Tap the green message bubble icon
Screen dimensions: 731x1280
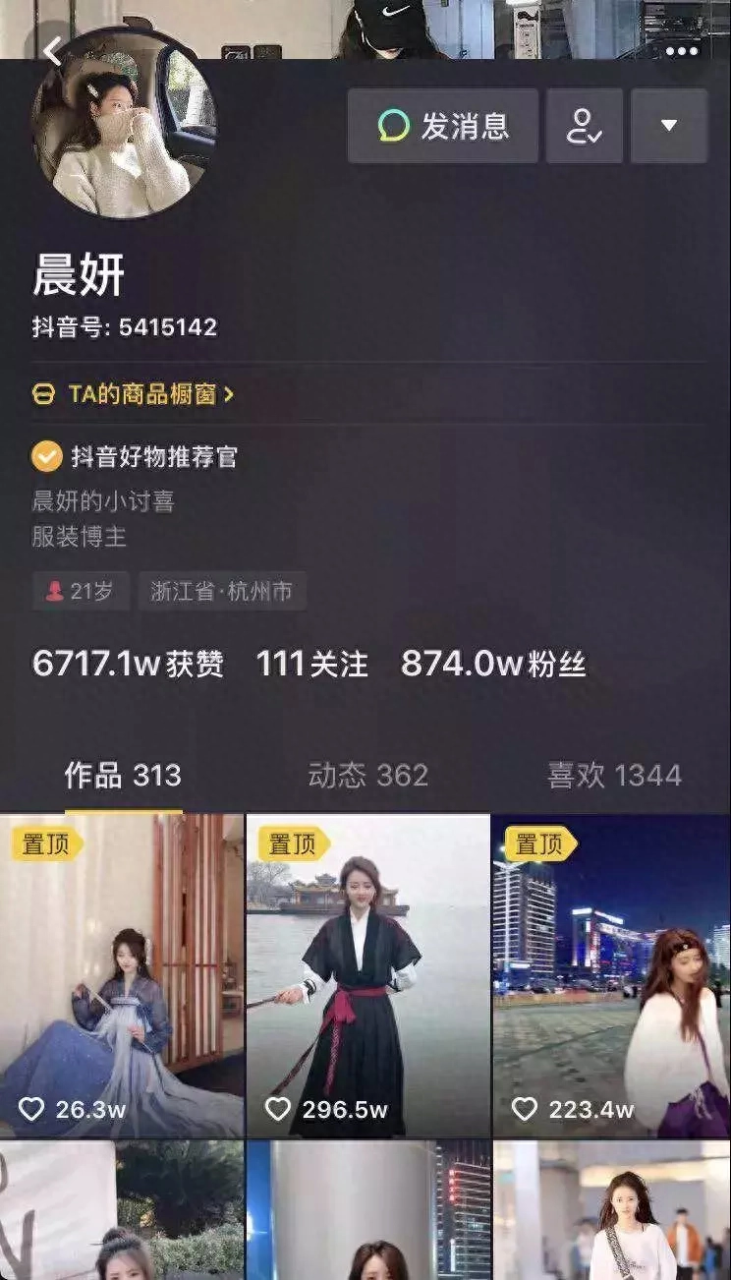tap(394, 126)
